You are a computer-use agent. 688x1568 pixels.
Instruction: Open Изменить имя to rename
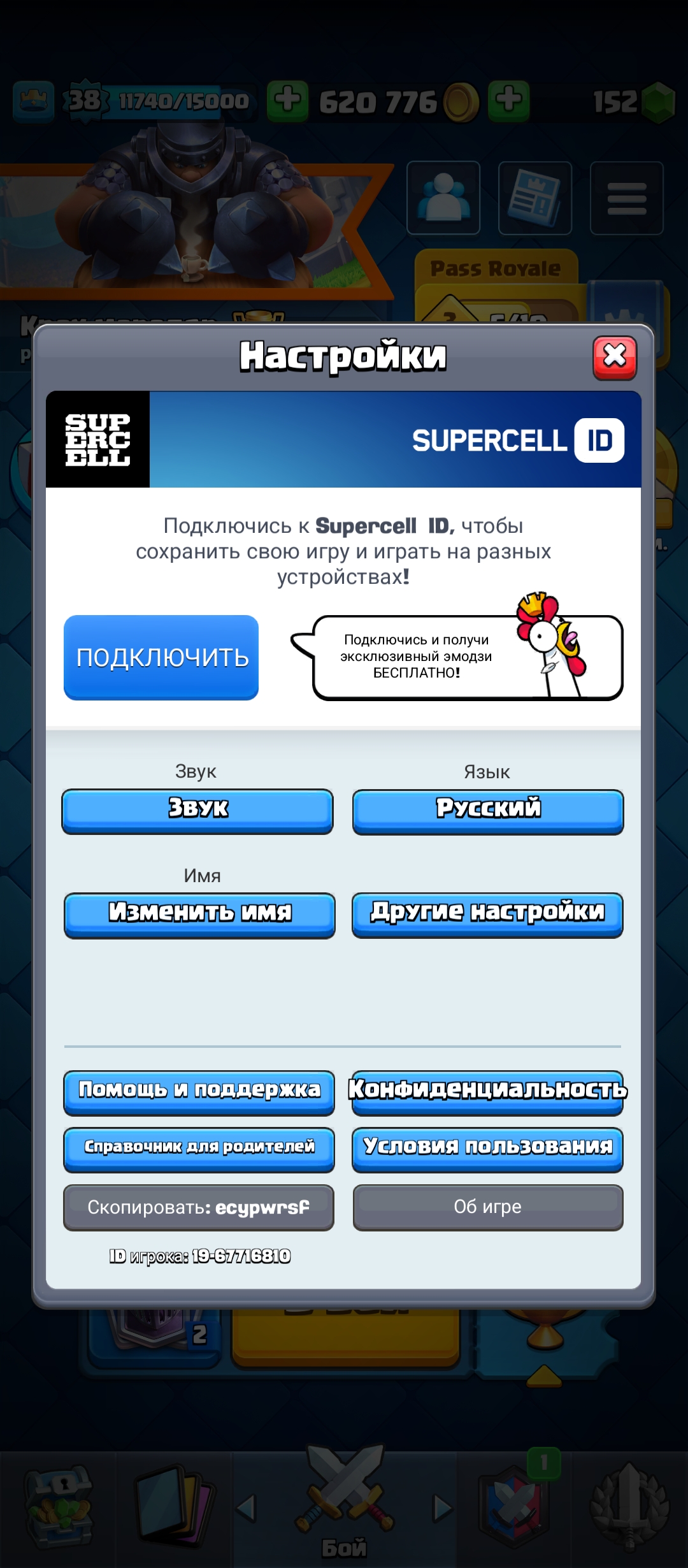point(199,914)
